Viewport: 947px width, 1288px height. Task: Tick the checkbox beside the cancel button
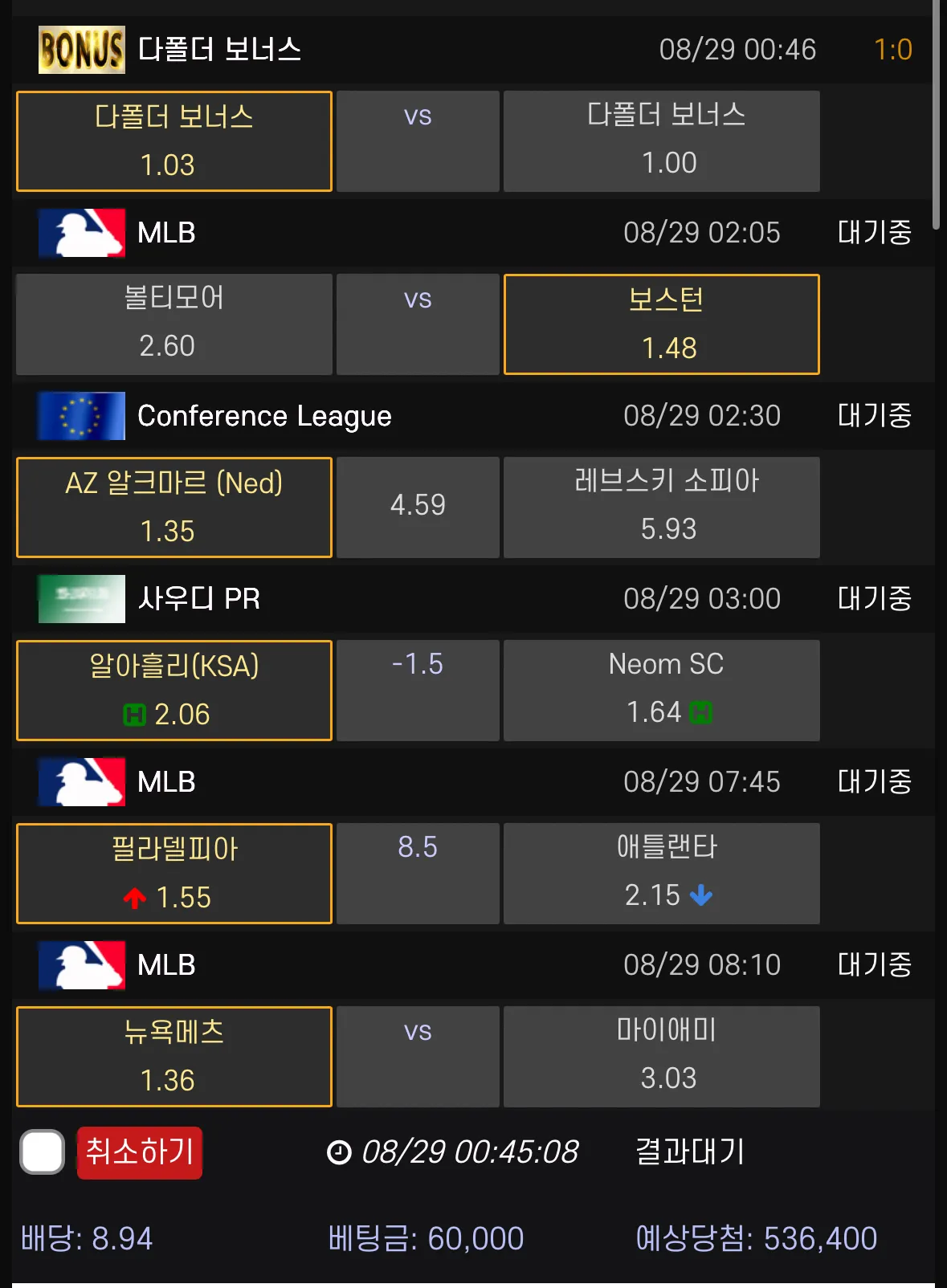point(43,1152)
